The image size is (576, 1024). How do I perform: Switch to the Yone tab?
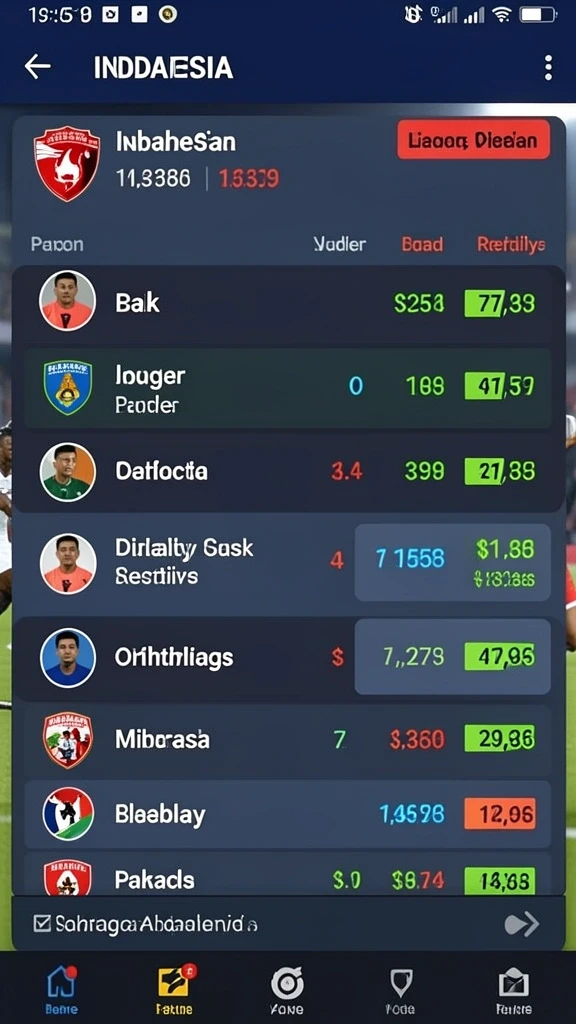[x=287, y=988]
